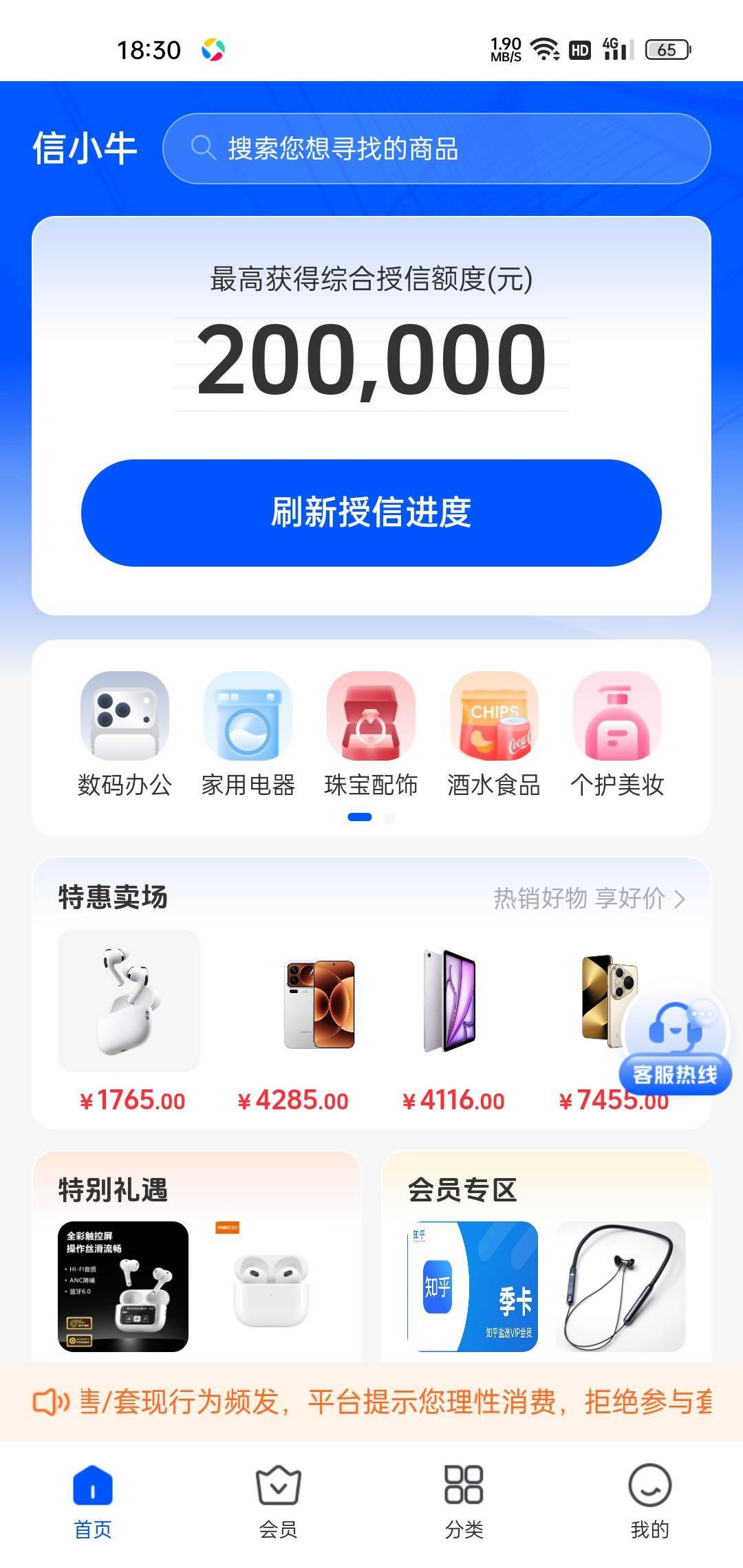Tap the product search box
The height and width of the screenshot is (1568, 743).
pyautogui.click(x=436, y=149)
